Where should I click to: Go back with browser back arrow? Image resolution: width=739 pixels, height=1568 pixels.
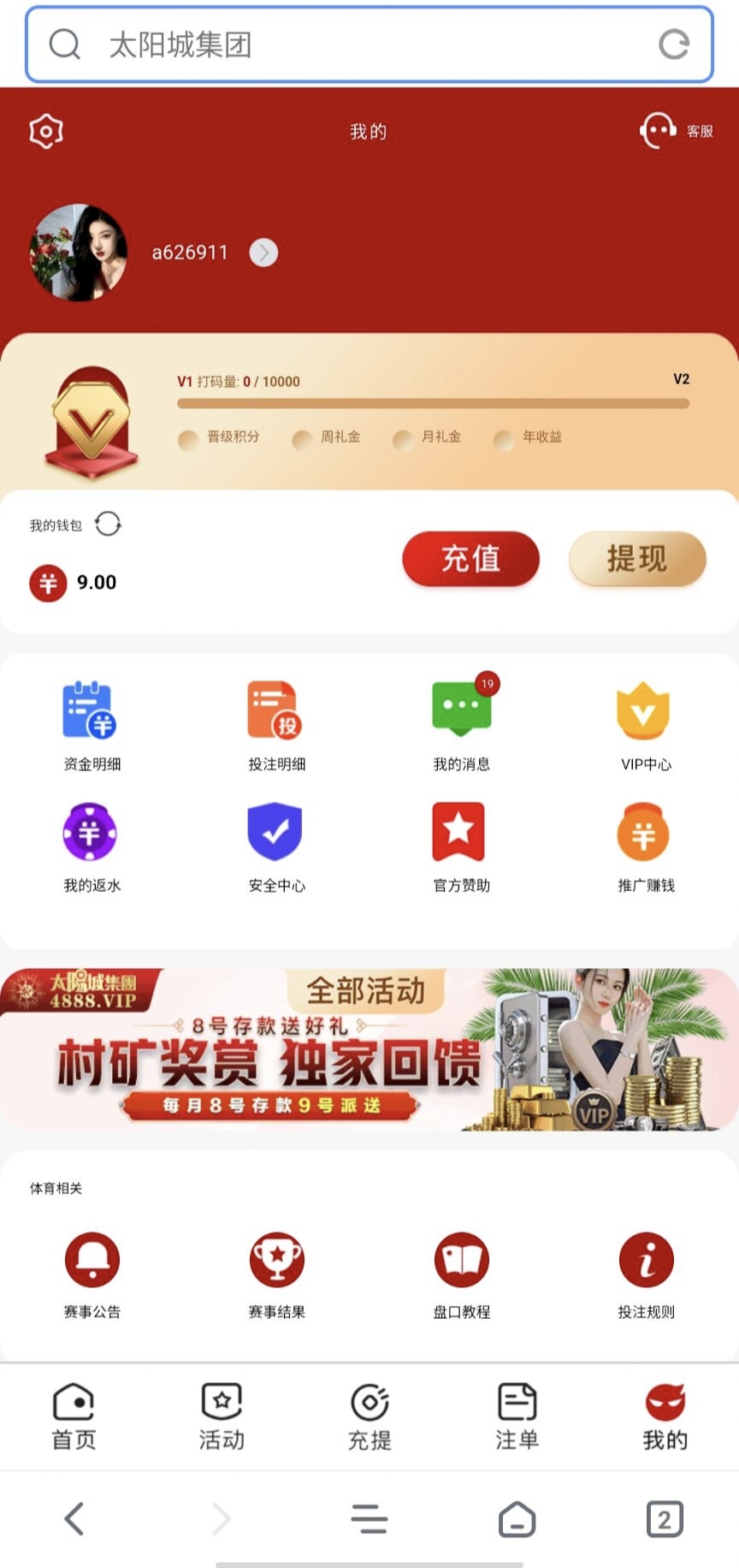[x=74, y=1518]
